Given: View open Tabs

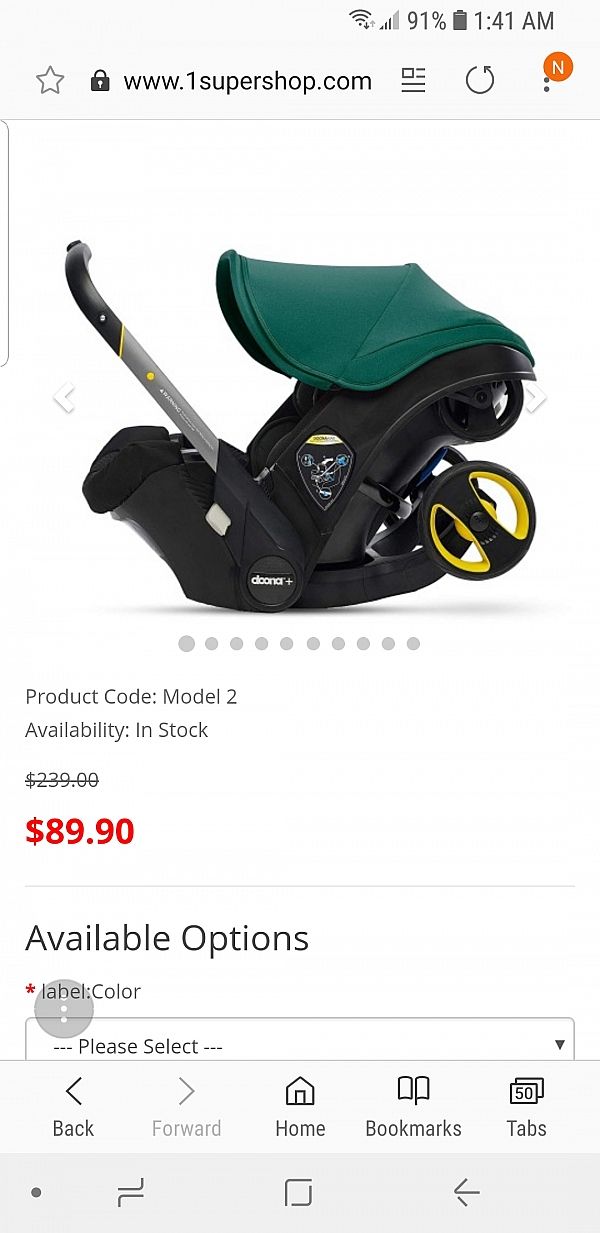Looking at the screenshot, I should coord(526,1107).
